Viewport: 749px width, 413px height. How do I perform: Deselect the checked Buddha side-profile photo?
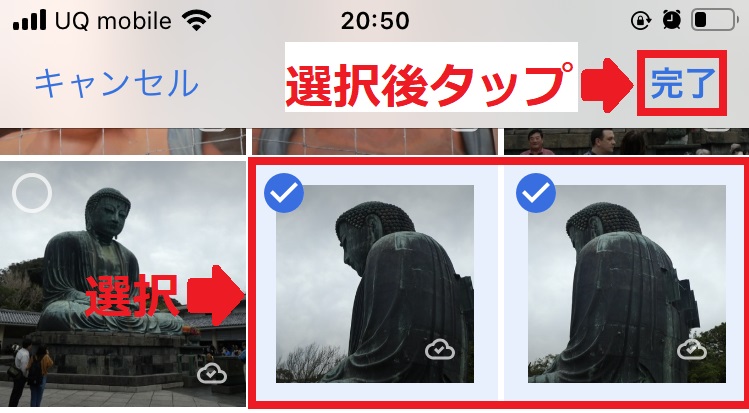tap(373, 283)
